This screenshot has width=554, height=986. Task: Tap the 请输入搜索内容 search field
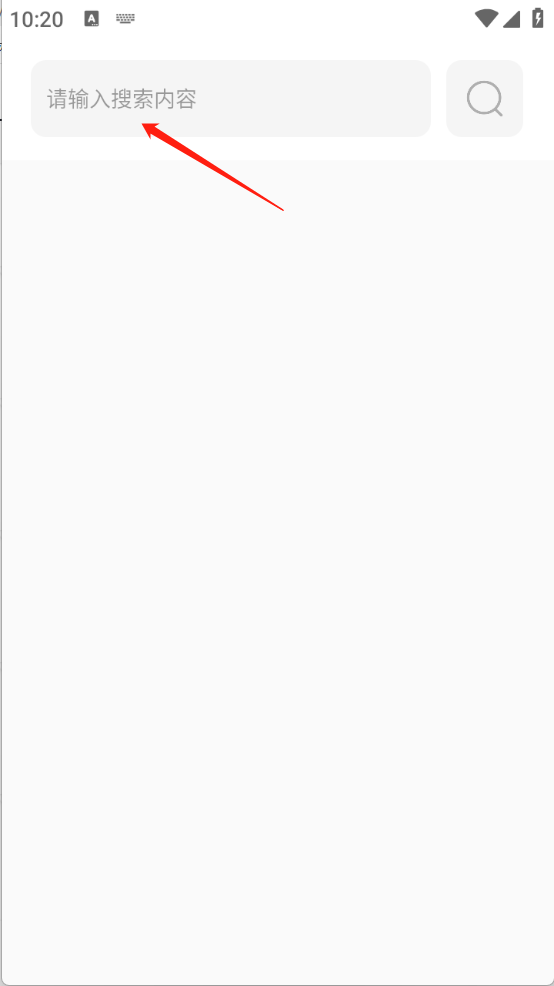point(231,99)
